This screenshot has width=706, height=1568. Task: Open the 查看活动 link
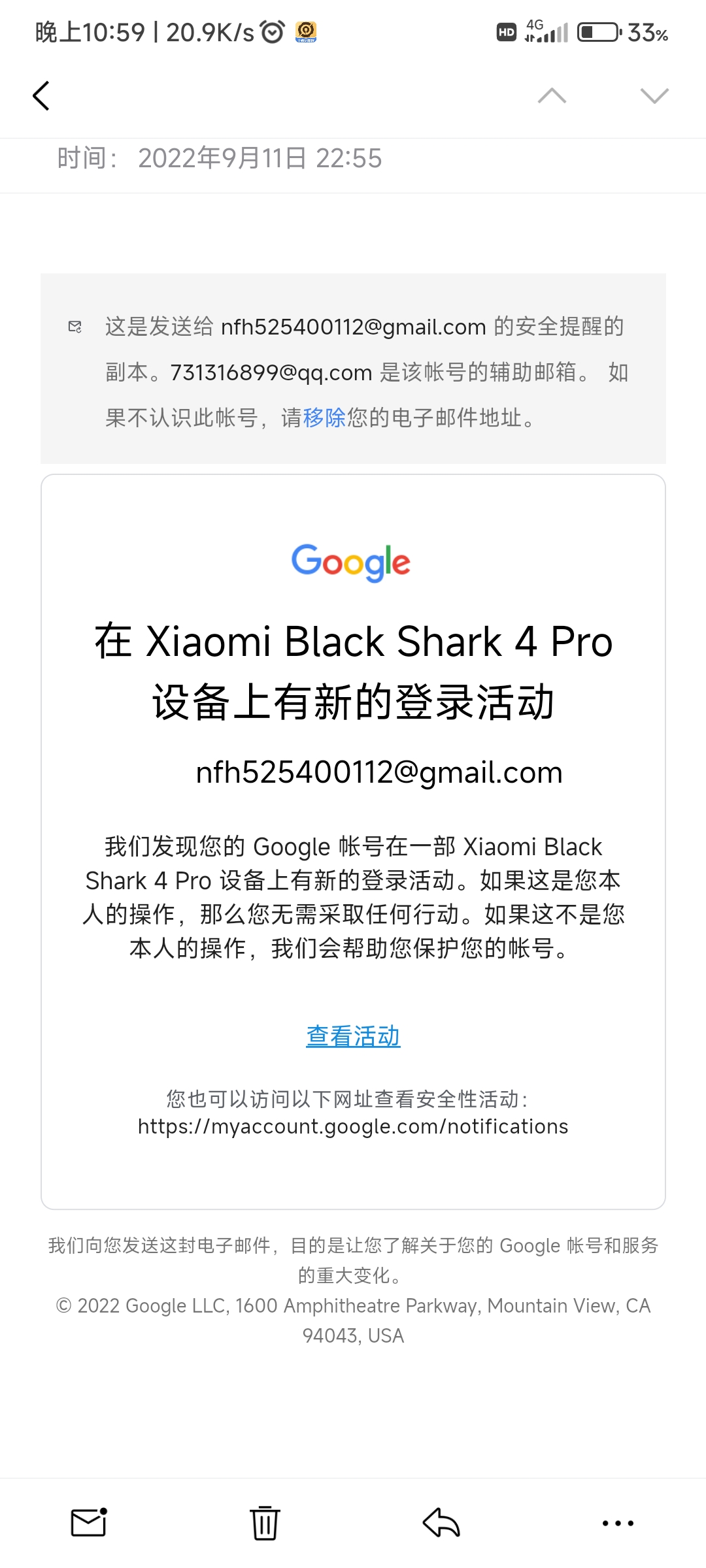(x=353, y=1036)
